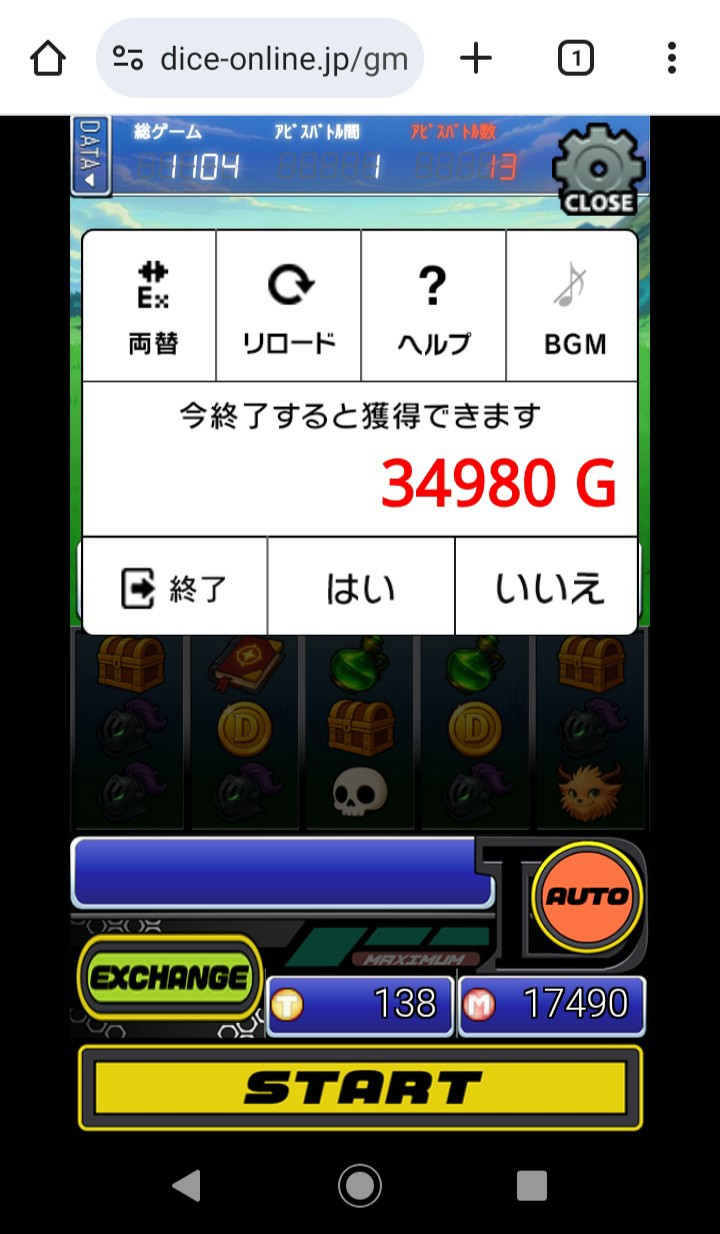Viewport: 720px width, 1234px height.
Task: Expand the DATA side panel
Action: [90, 154]
